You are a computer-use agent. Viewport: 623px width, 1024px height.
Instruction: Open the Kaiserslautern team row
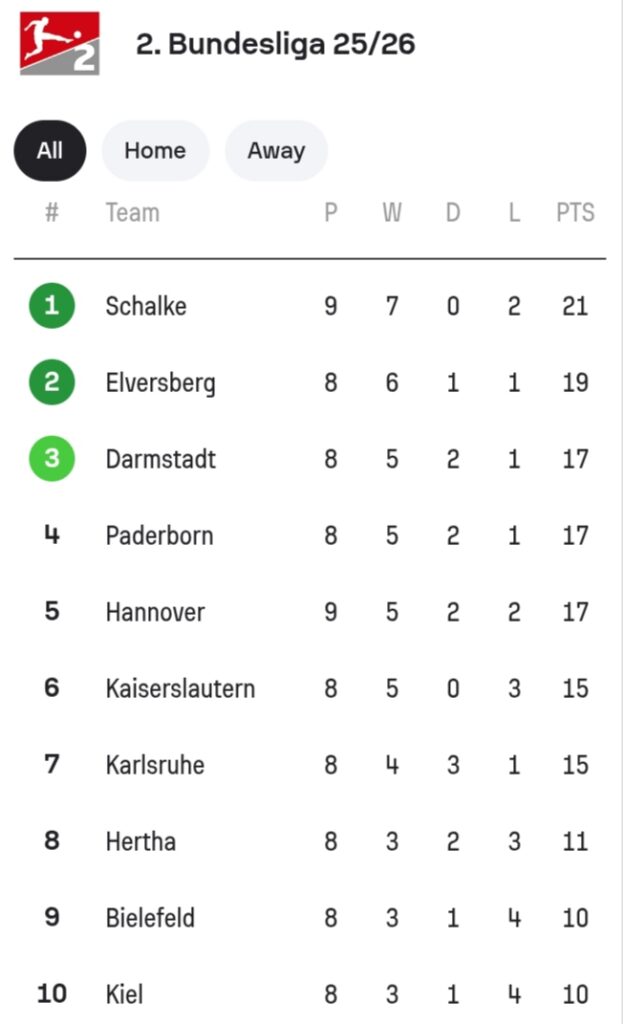tap(180, 689)
